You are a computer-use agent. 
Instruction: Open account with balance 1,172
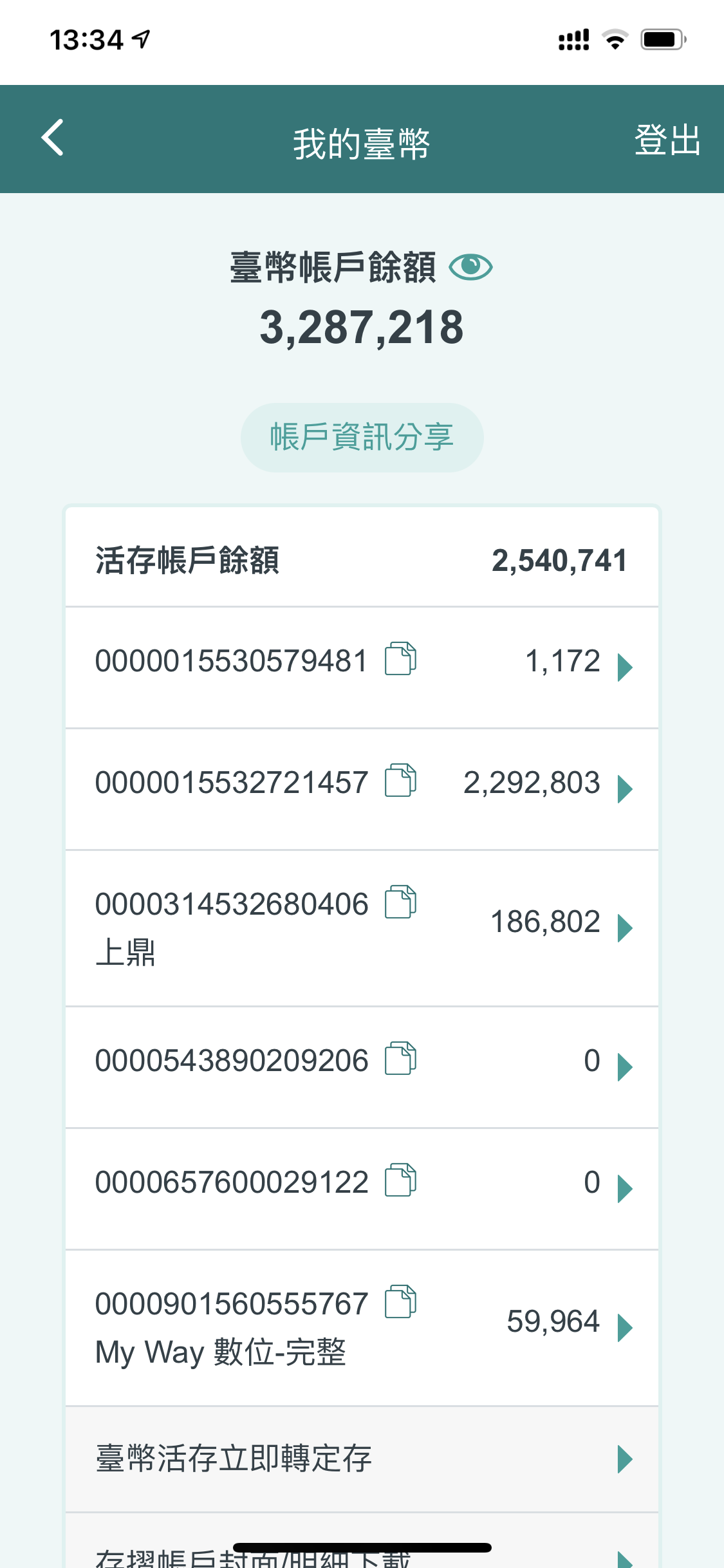click(624, 667)
